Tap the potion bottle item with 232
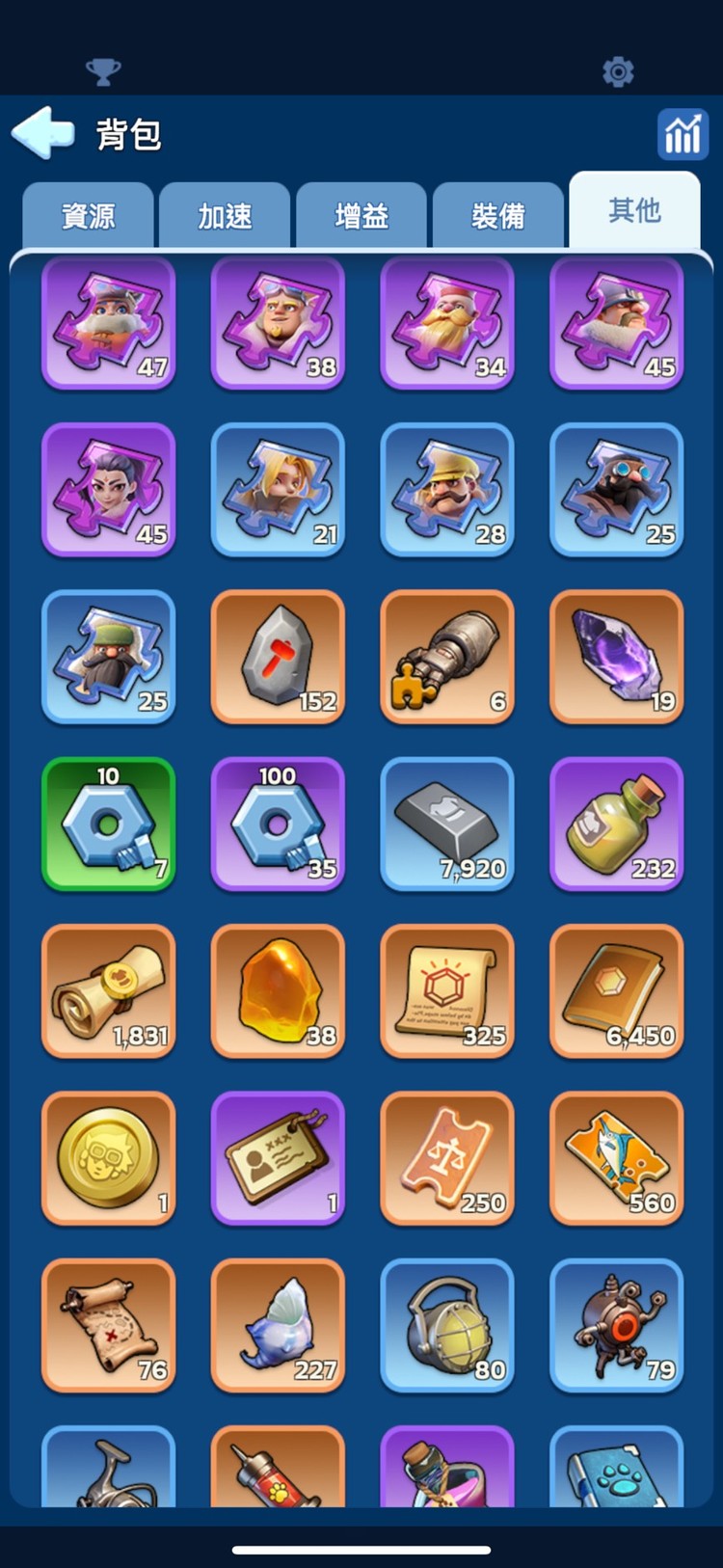 tap(617, 824)
